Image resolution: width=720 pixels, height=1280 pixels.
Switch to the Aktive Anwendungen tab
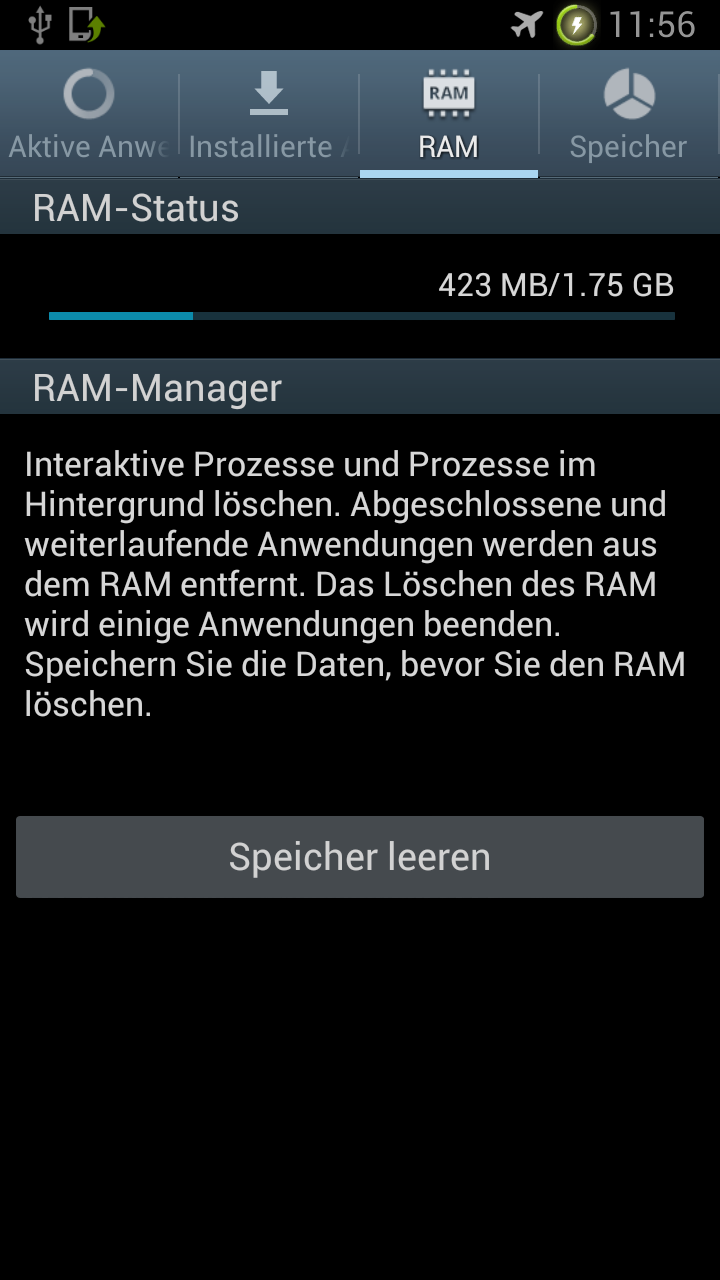point(89,115)
